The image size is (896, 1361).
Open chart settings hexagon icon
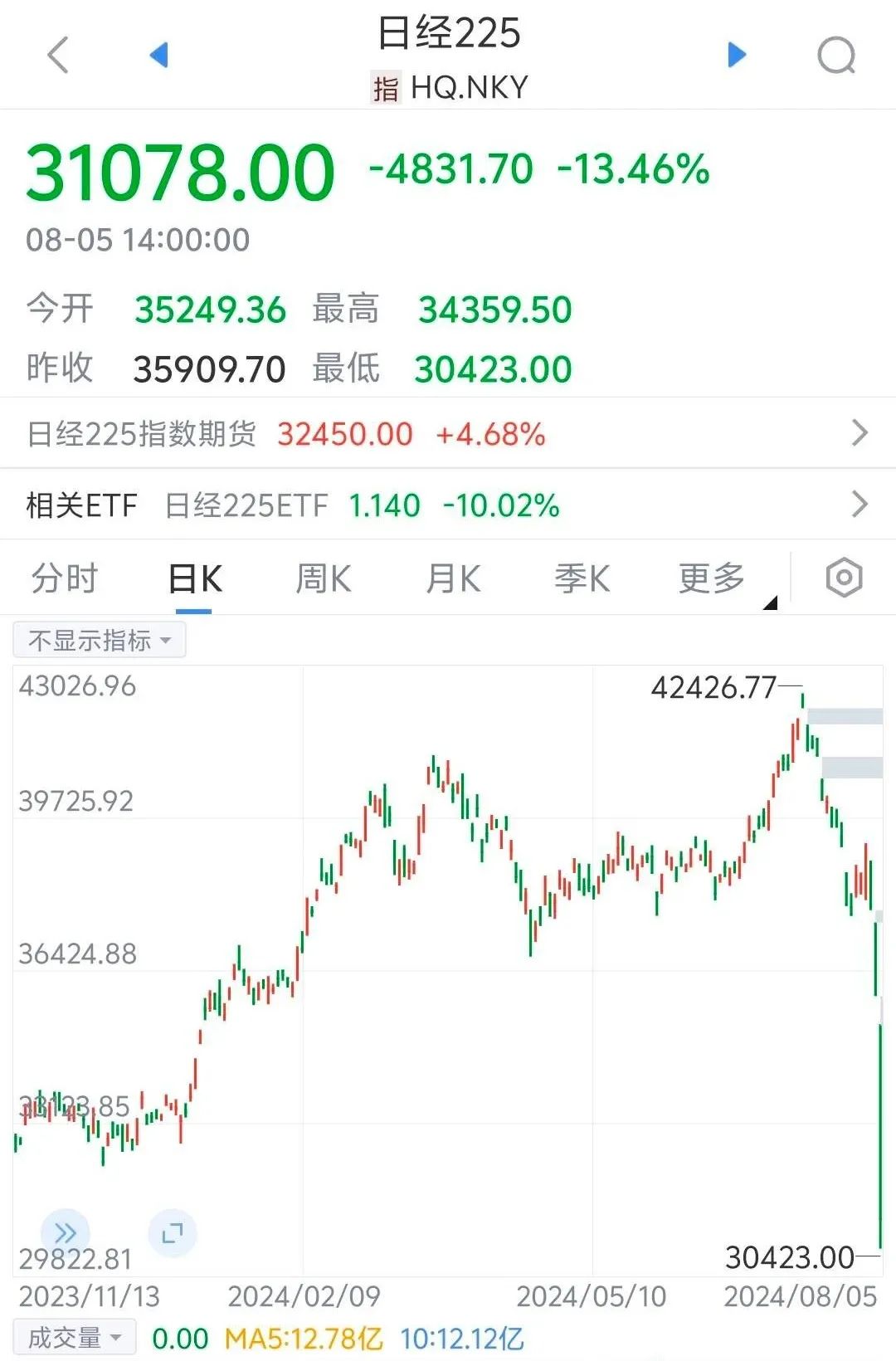pyautogui.click(x=844, y=578)
